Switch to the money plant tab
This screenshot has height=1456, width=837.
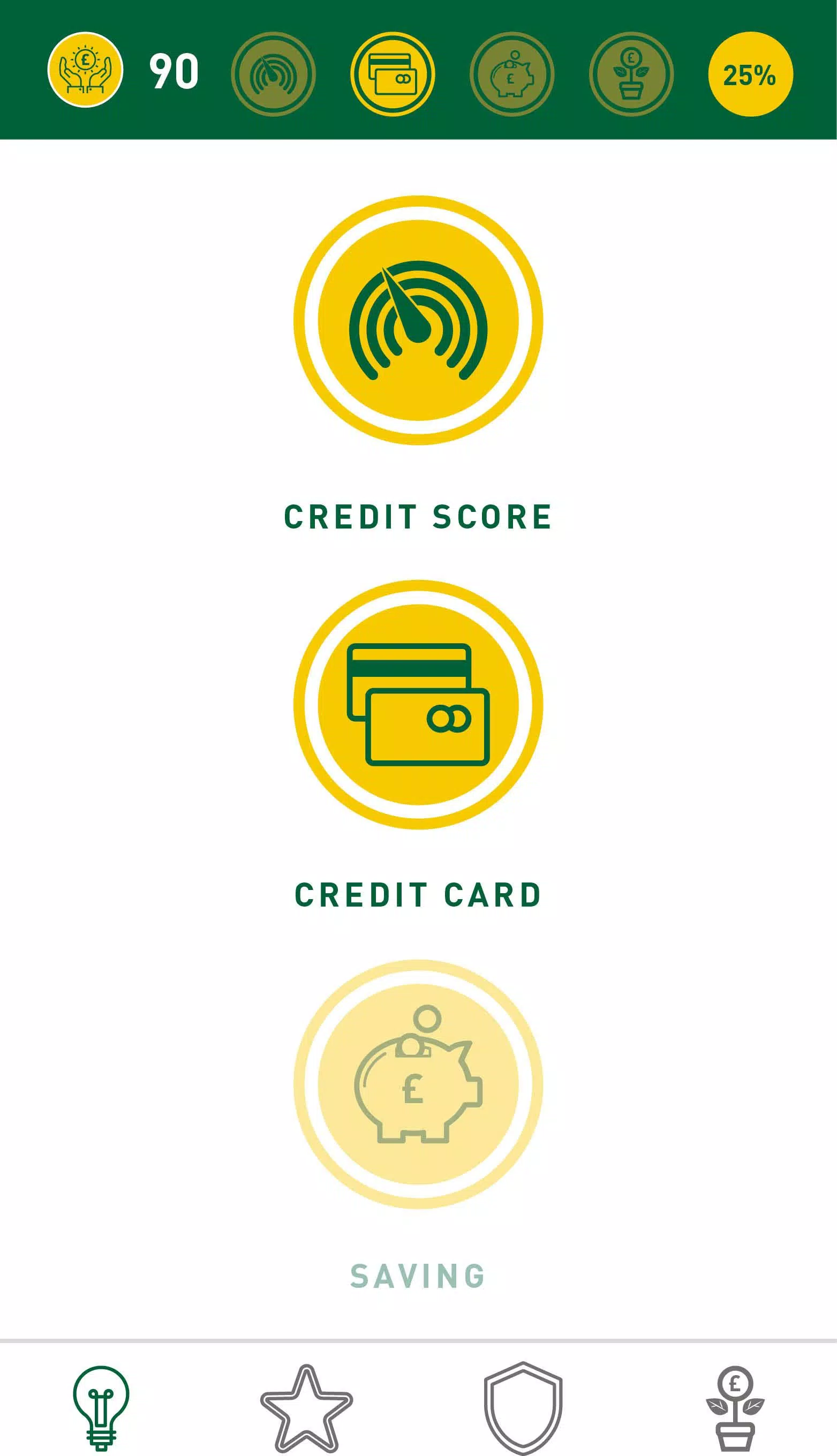click(x=735, y=1407)
